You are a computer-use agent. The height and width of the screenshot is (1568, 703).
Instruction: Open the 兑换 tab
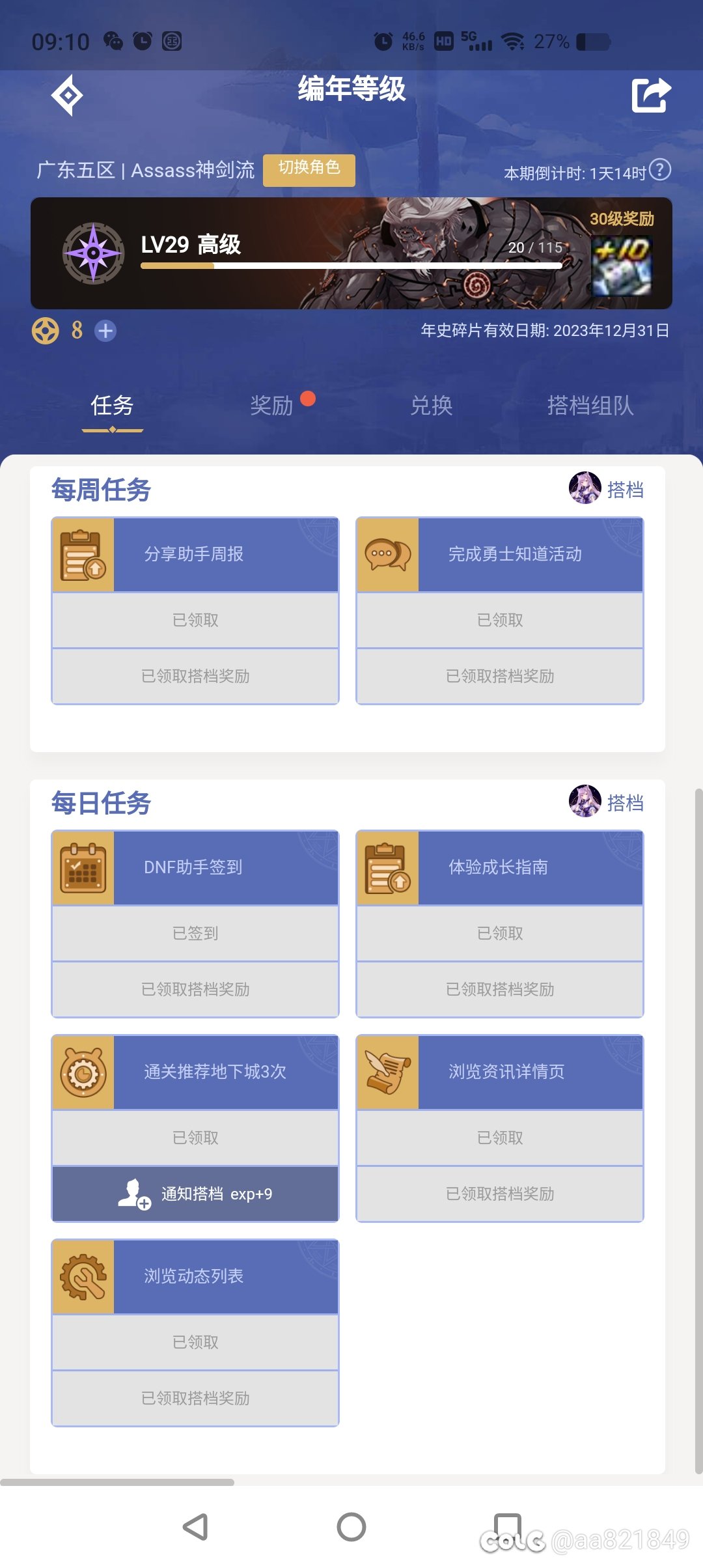pyautogui.click(x=432, y=406)
